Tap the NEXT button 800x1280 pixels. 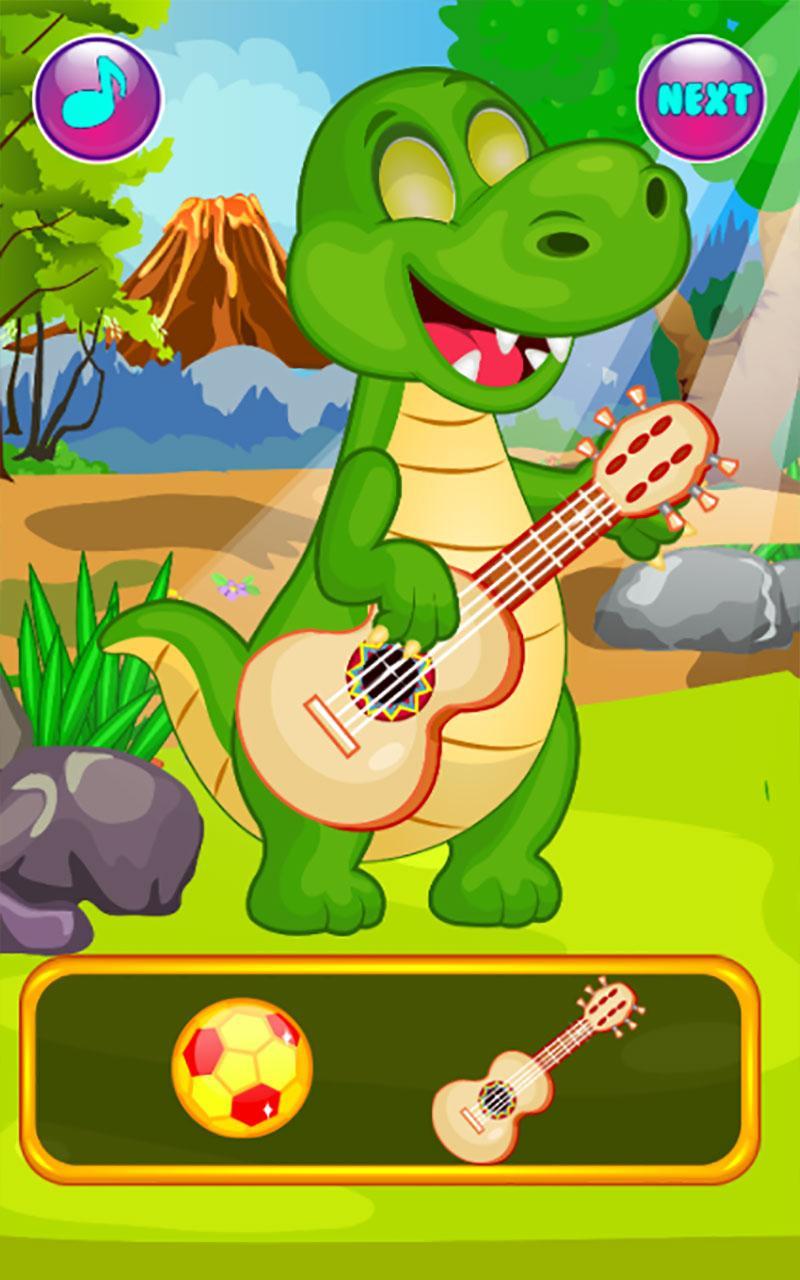[x=702, y=98]
